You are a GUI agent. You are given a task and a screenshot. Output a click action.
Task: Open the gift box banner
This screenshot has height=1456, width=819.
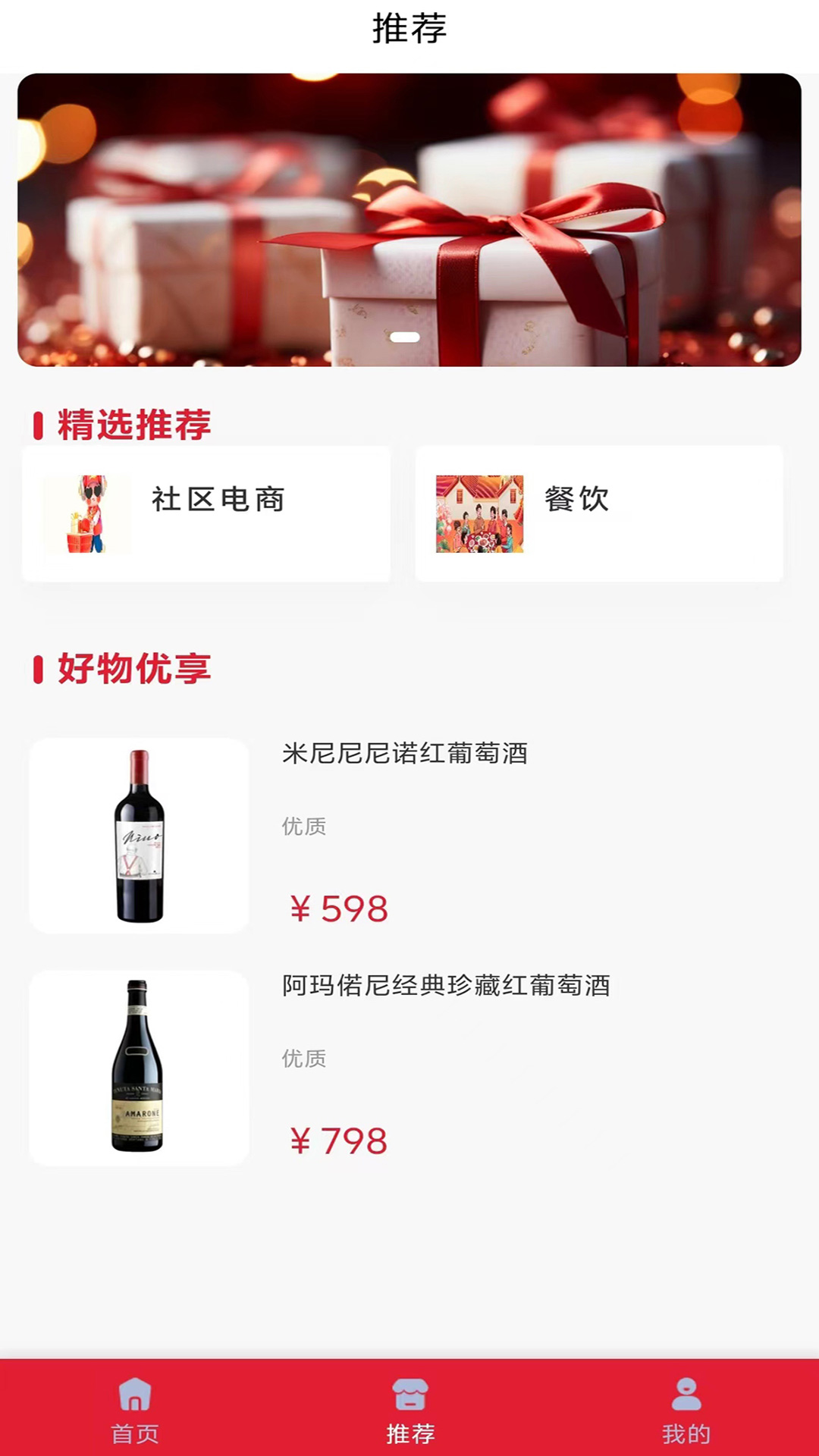tap(409, 220)
